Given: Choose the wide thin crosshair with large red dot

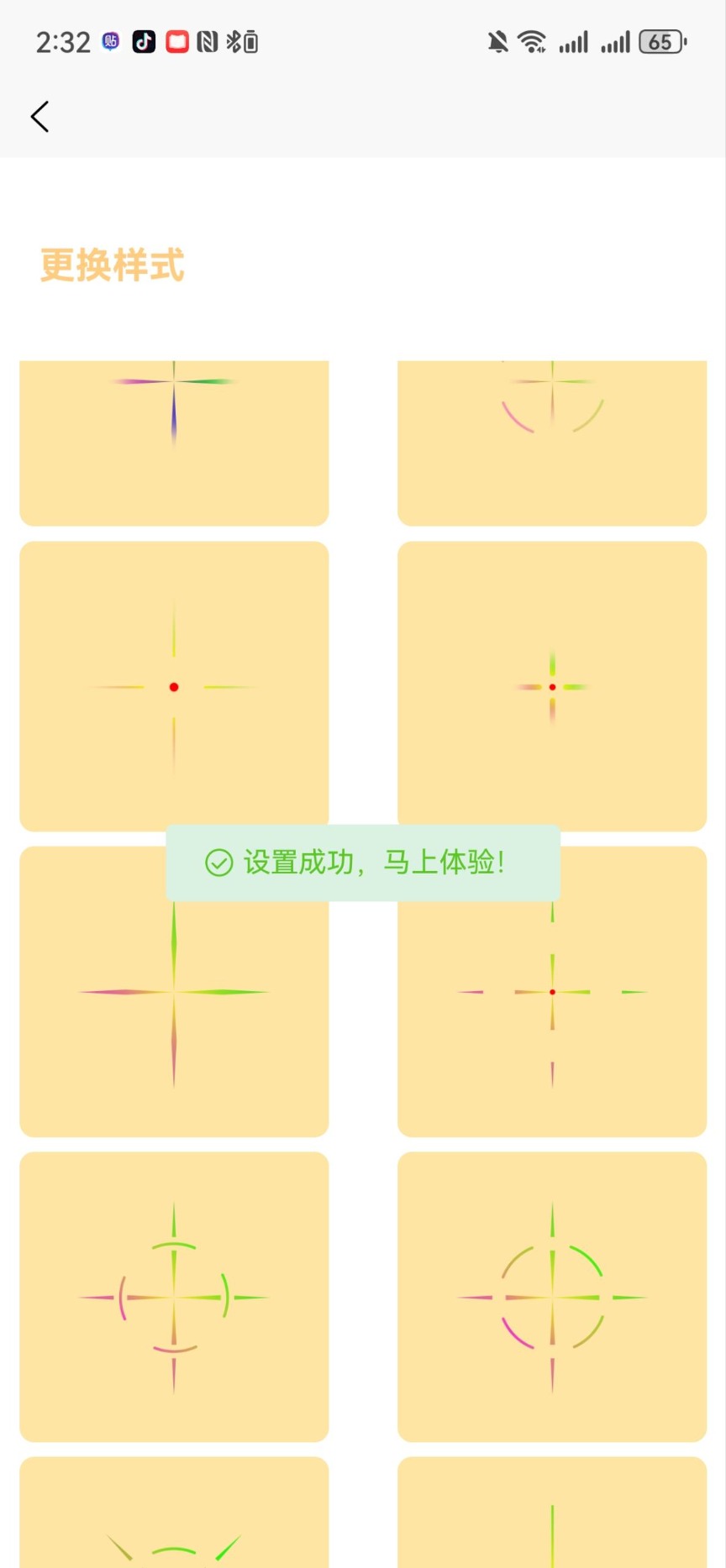Looking at the screenshot, I should tap(174, 686).
